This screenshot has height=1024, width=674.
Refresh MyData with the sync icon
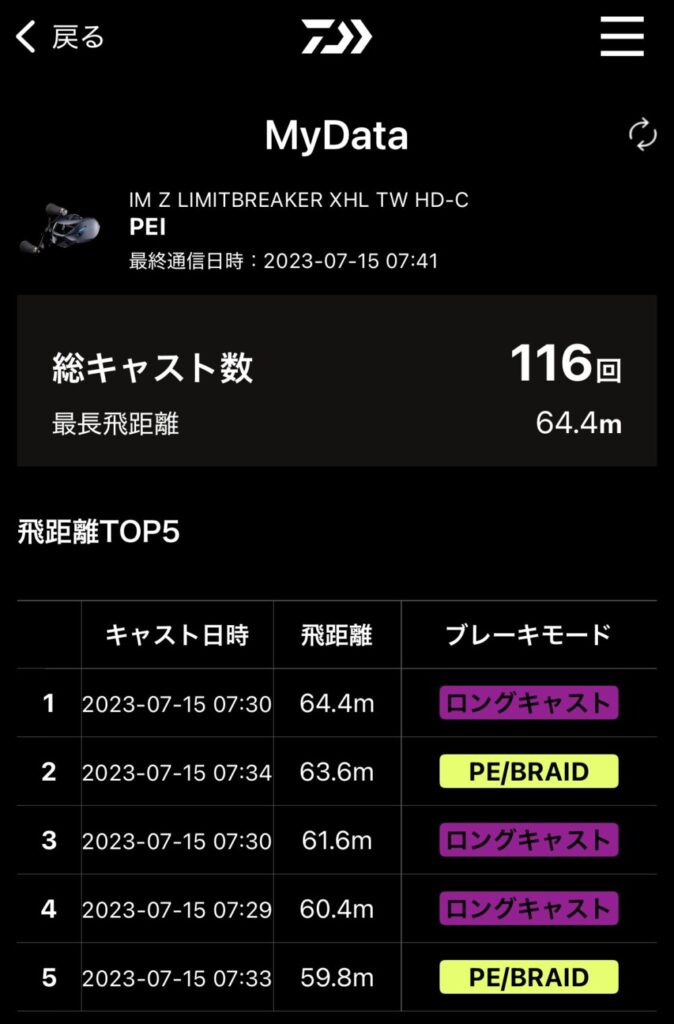(x=642, y=134)
